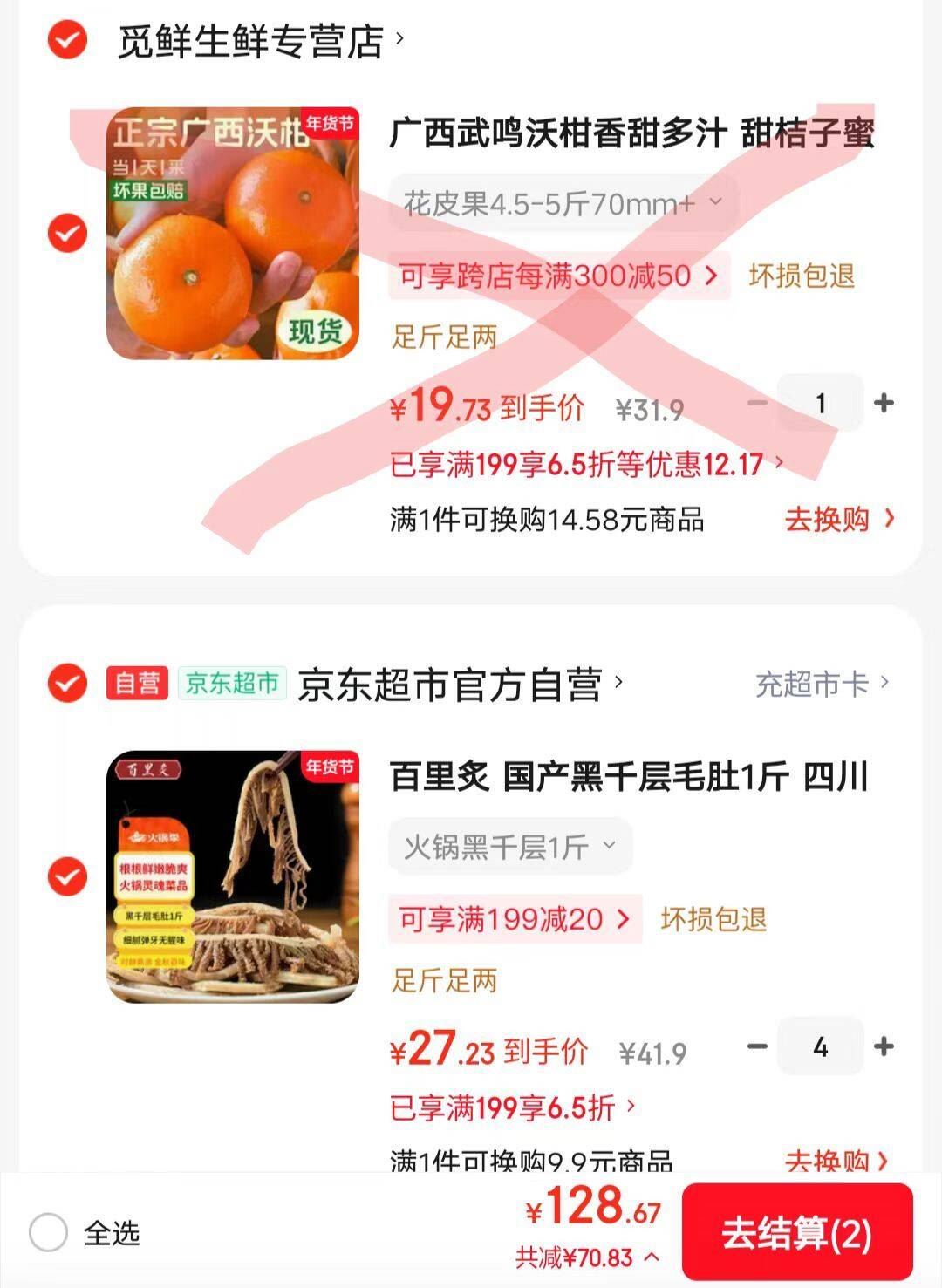Deselect the 百里炙 毛肚 item checkbox

67,876
